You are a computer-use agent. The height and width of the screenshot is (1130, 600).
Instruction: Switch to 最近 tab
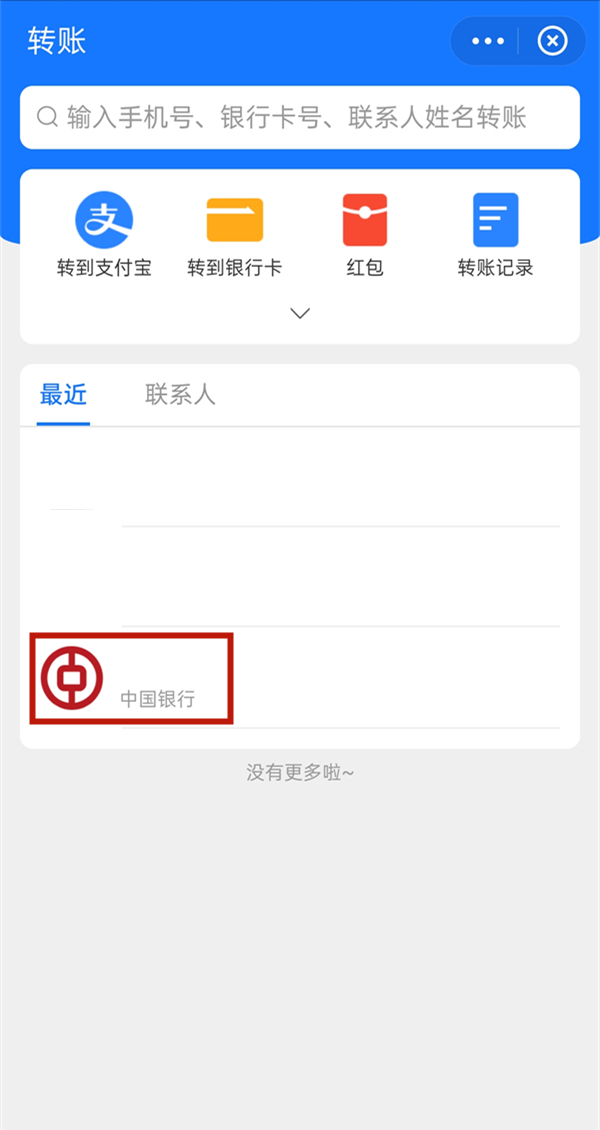click(x=64, y=394)
